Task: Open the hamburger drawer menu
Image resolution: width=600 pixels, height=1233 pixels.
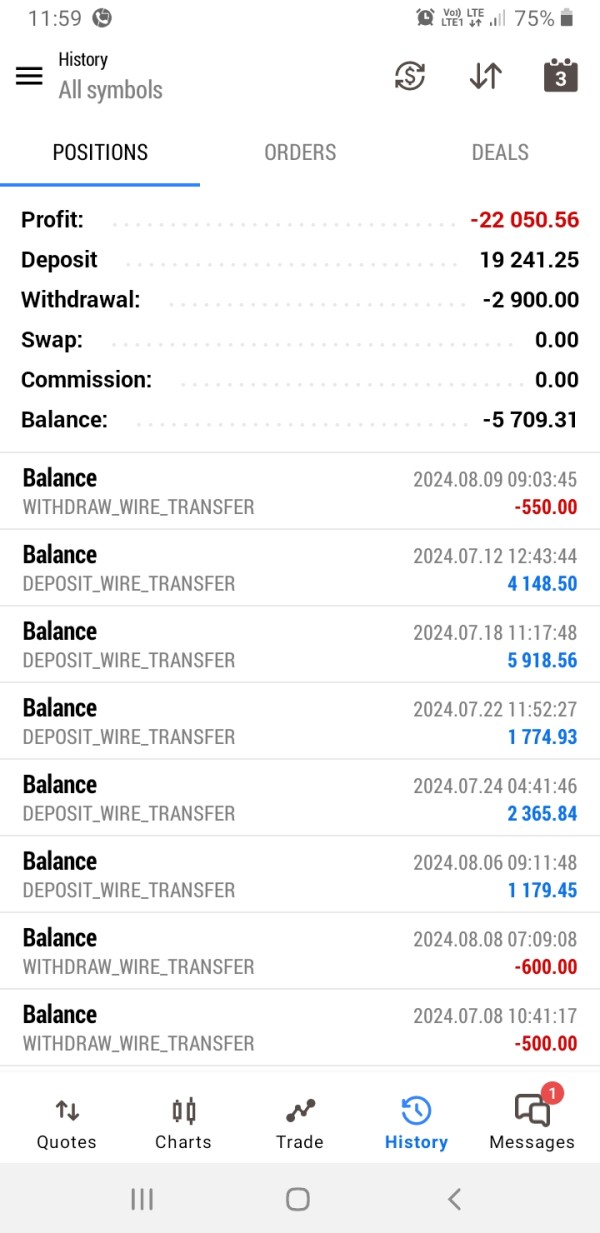Action: point(29,76)
